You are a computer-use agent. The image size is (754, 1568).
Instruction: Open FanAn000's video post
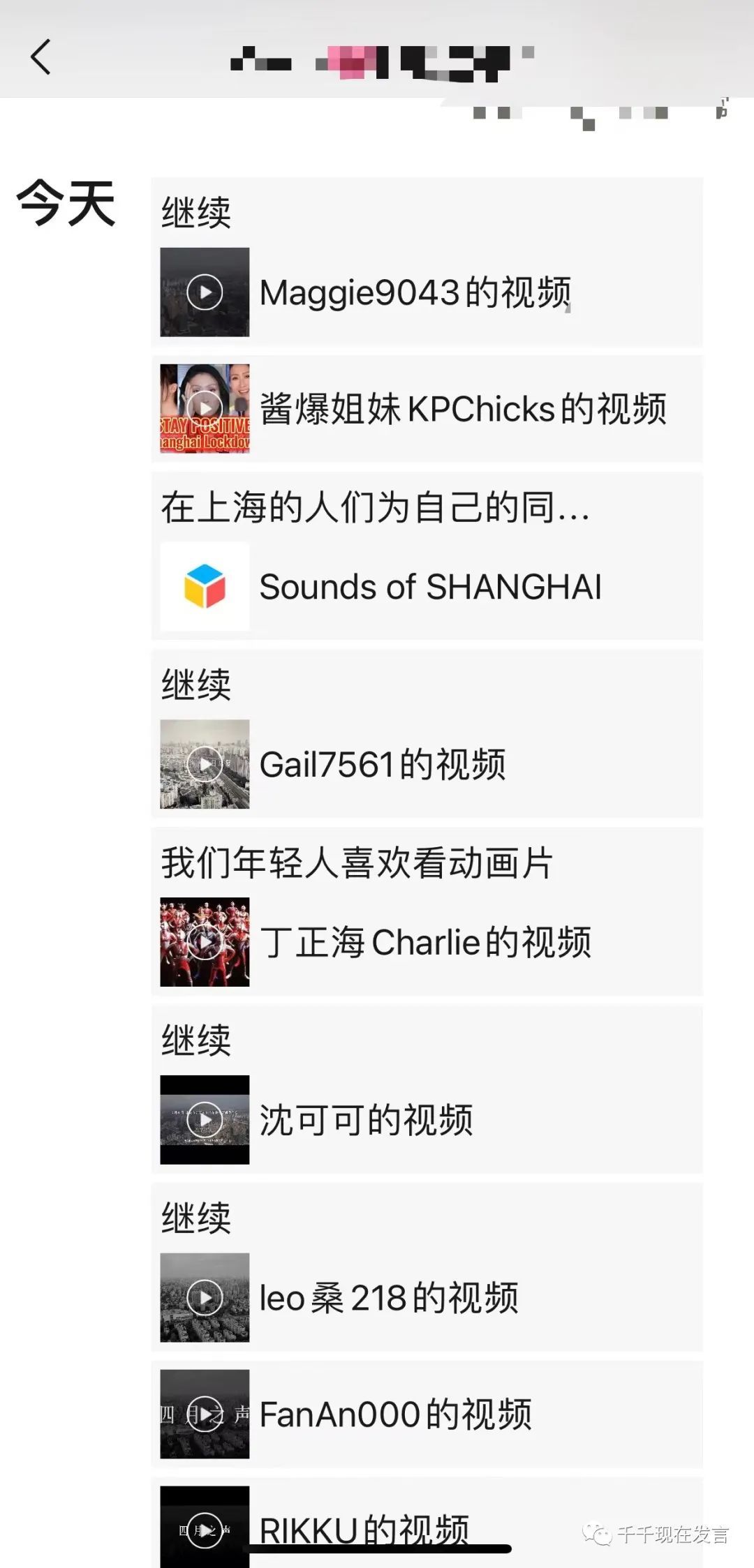[395, 1414]
